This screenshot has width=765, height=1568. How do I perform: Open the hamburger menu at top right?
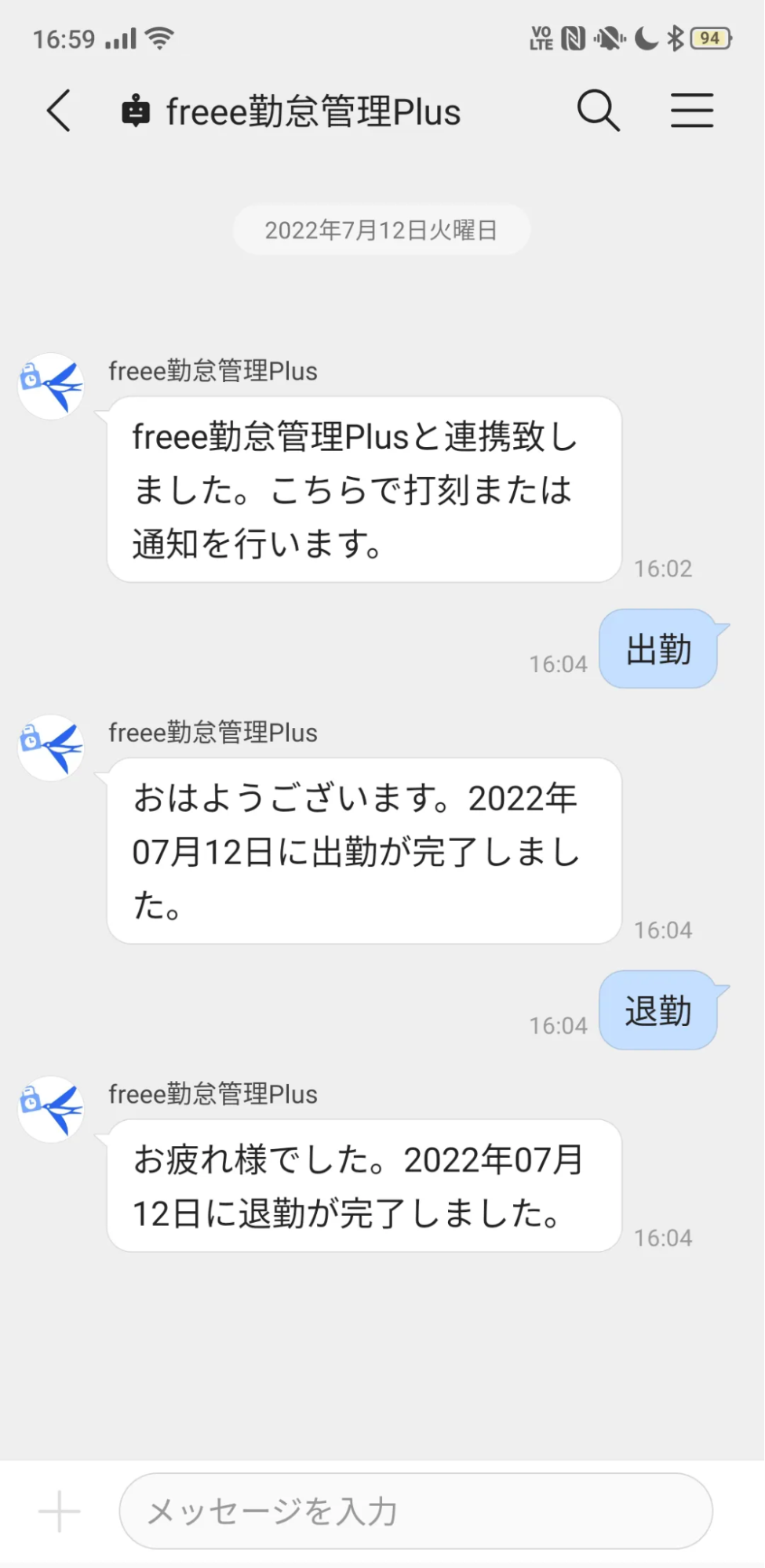(691, 111)
